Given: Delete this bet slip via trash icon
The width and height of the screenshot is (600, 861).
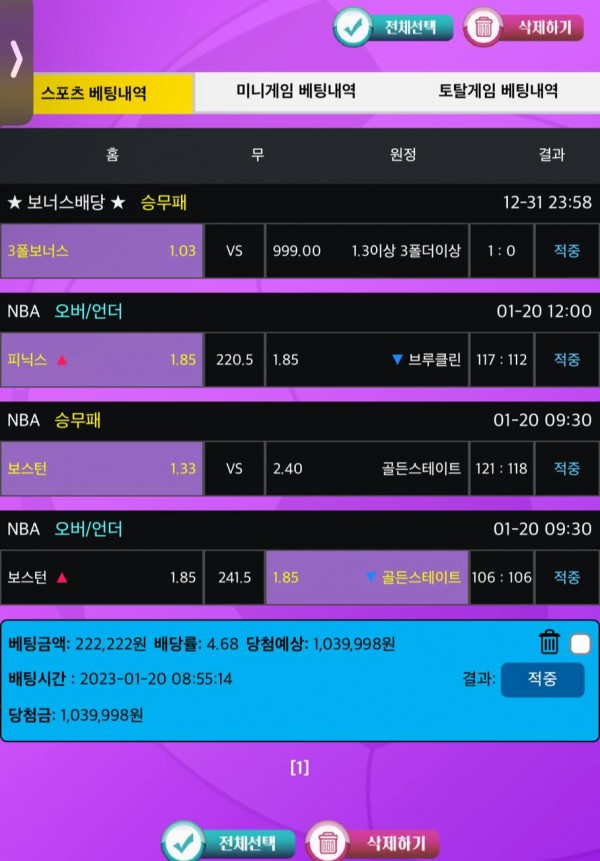Looking at the screenshot, I should click(x=549, y=642).
